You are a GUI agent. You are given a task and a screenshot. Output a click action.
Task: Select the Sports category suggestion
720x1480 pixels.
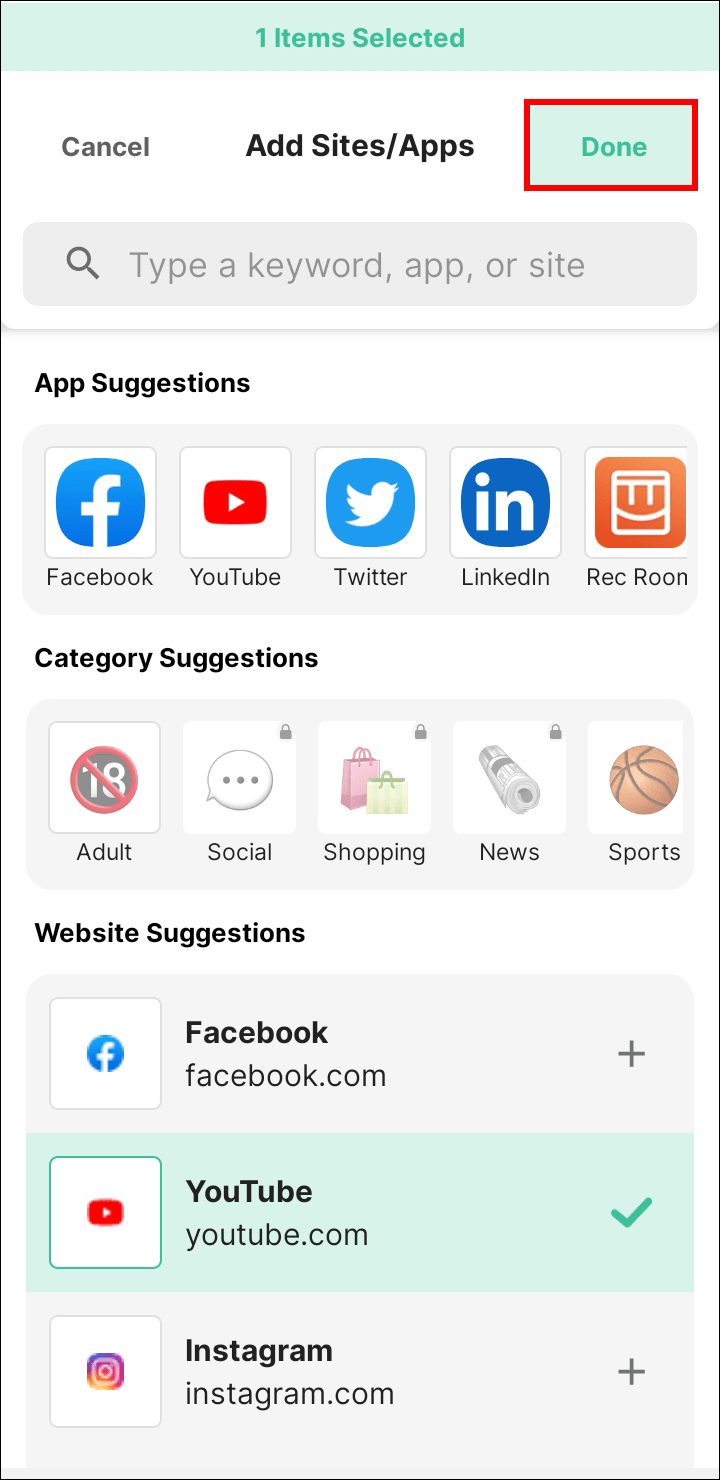(643, 779)
